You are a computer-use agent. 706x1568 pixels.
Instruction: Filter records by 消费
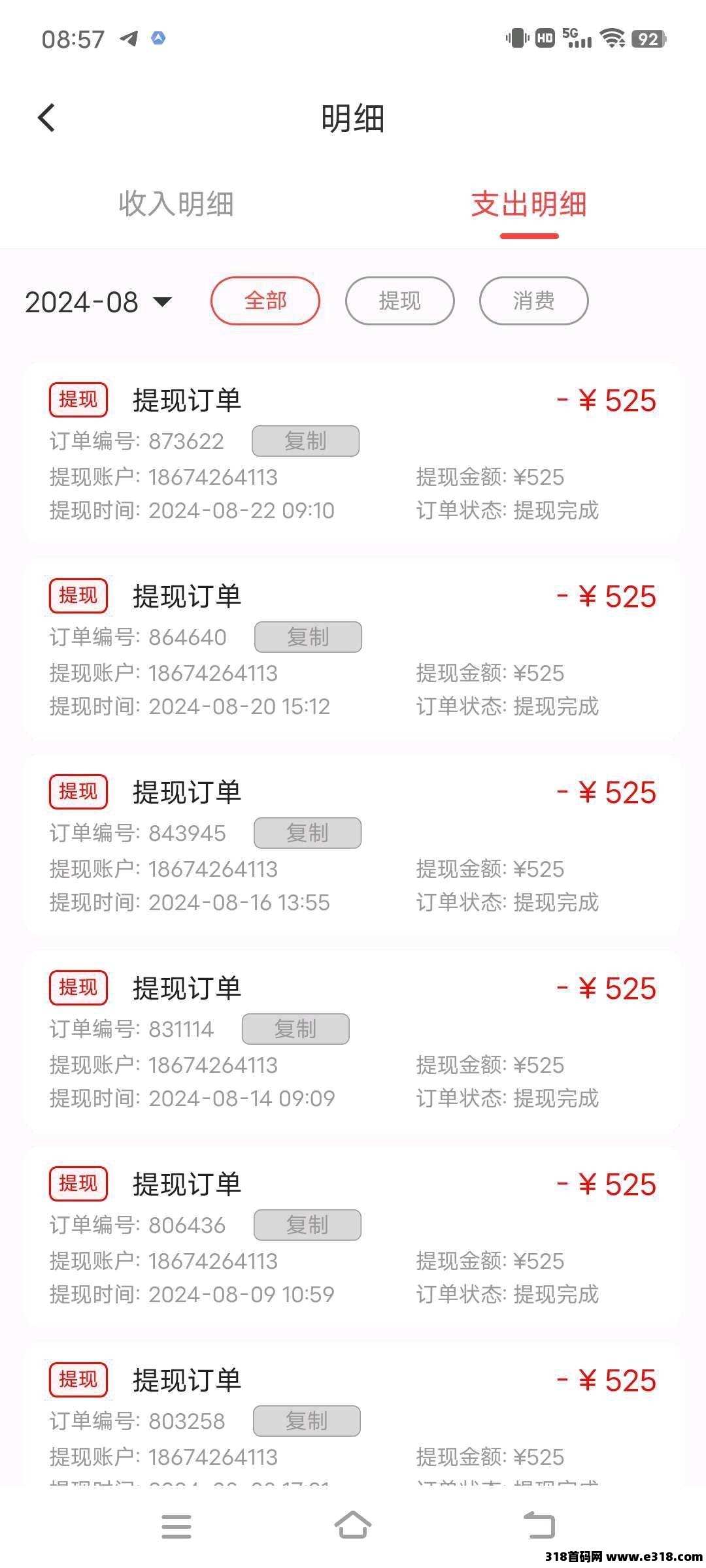coord(533,301)
